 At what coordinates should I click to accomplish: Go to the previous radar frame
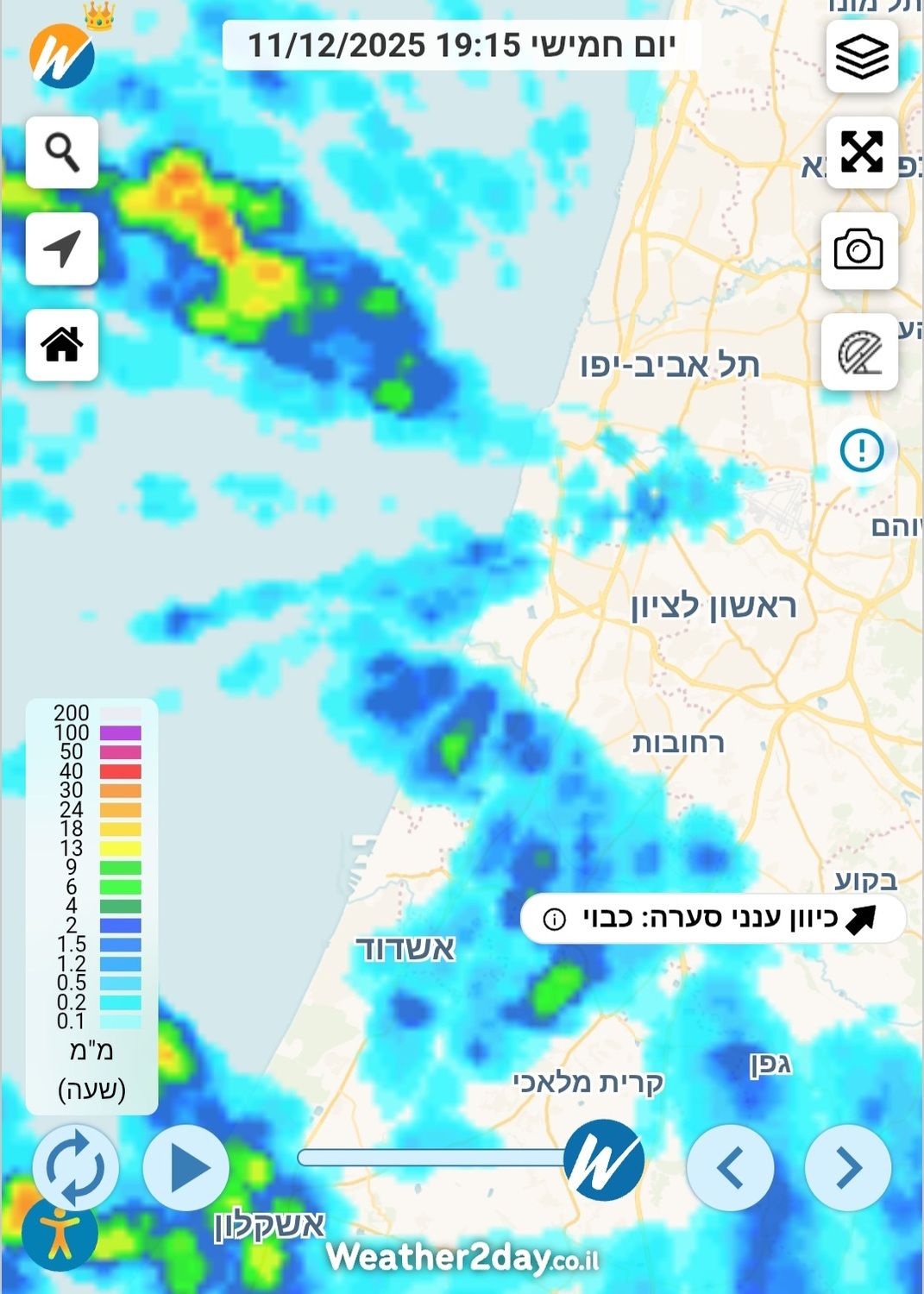tap(730, 1168)
